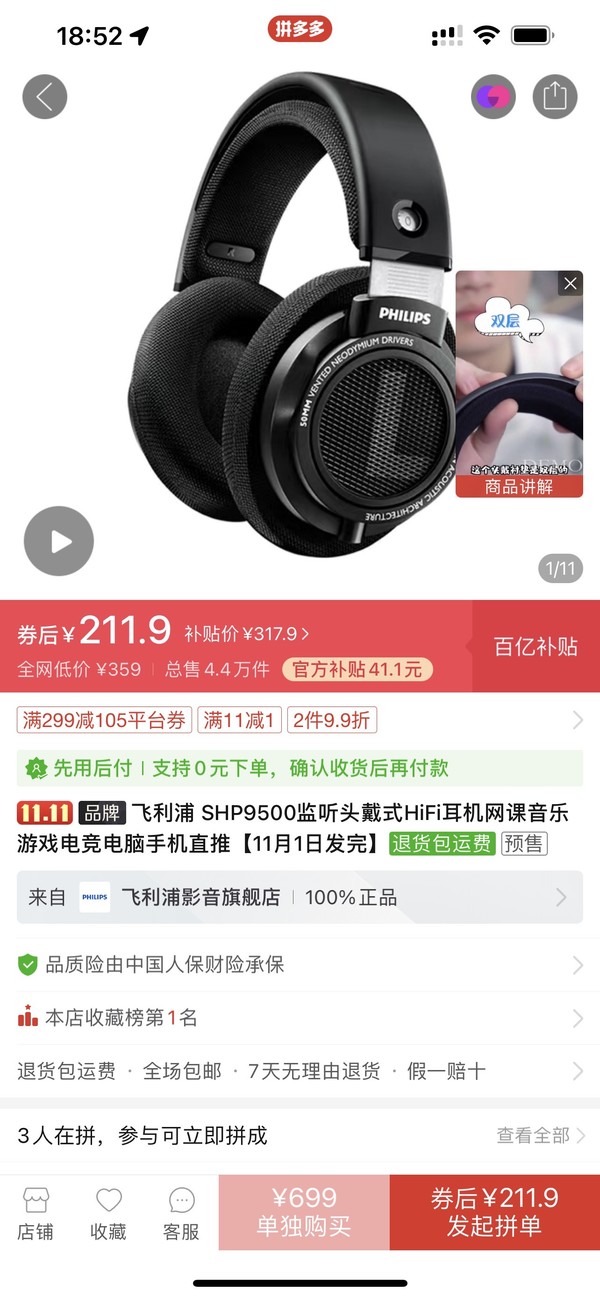View 补贴价 ¥317.9 price details
The image size is (600, 1298).
click(247, 633)
